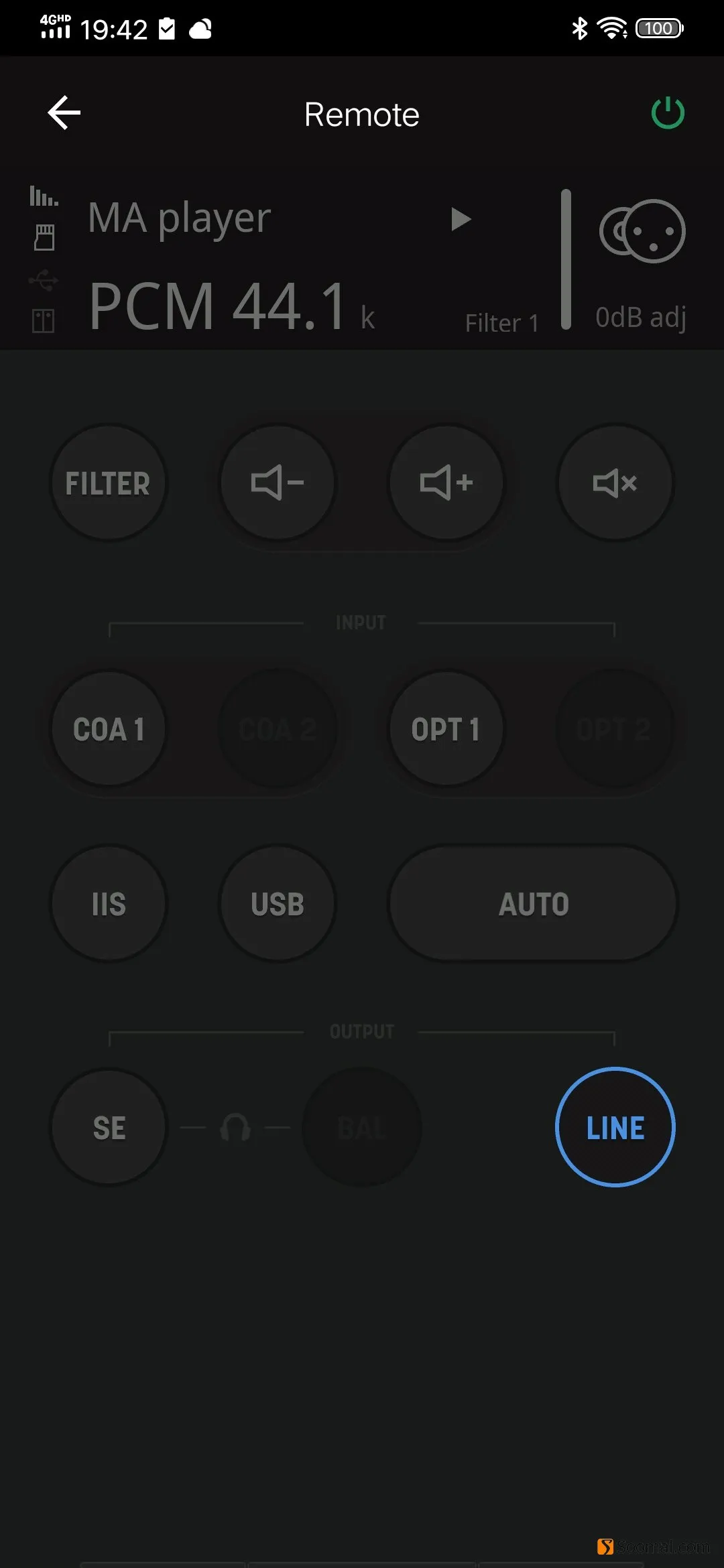Select OPT 2 input

click(615, 729)
